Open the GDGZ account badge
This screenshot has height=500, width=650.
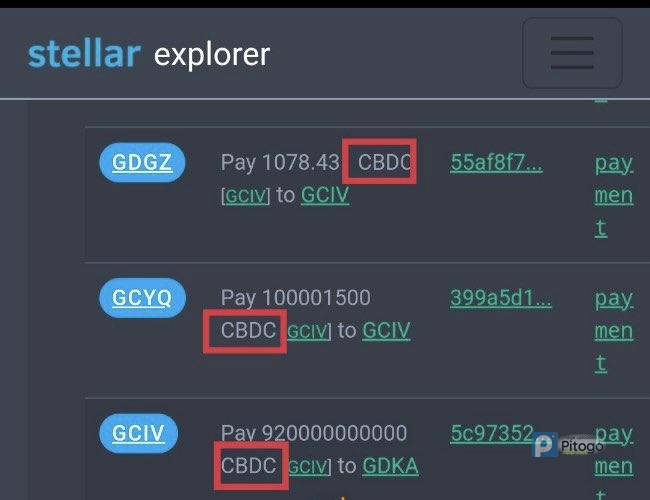(x=142, y=163)
